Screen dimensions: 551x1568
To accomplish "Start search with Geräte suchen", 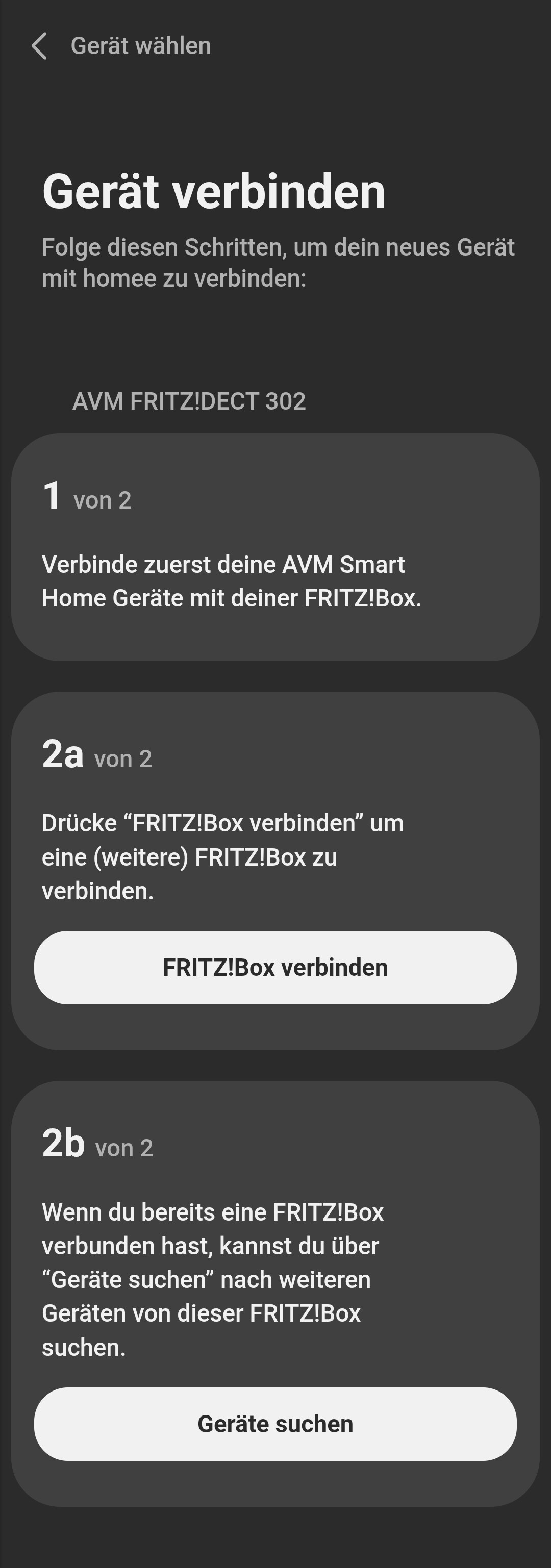I will pyautogui.click(x=275, y=1424).
